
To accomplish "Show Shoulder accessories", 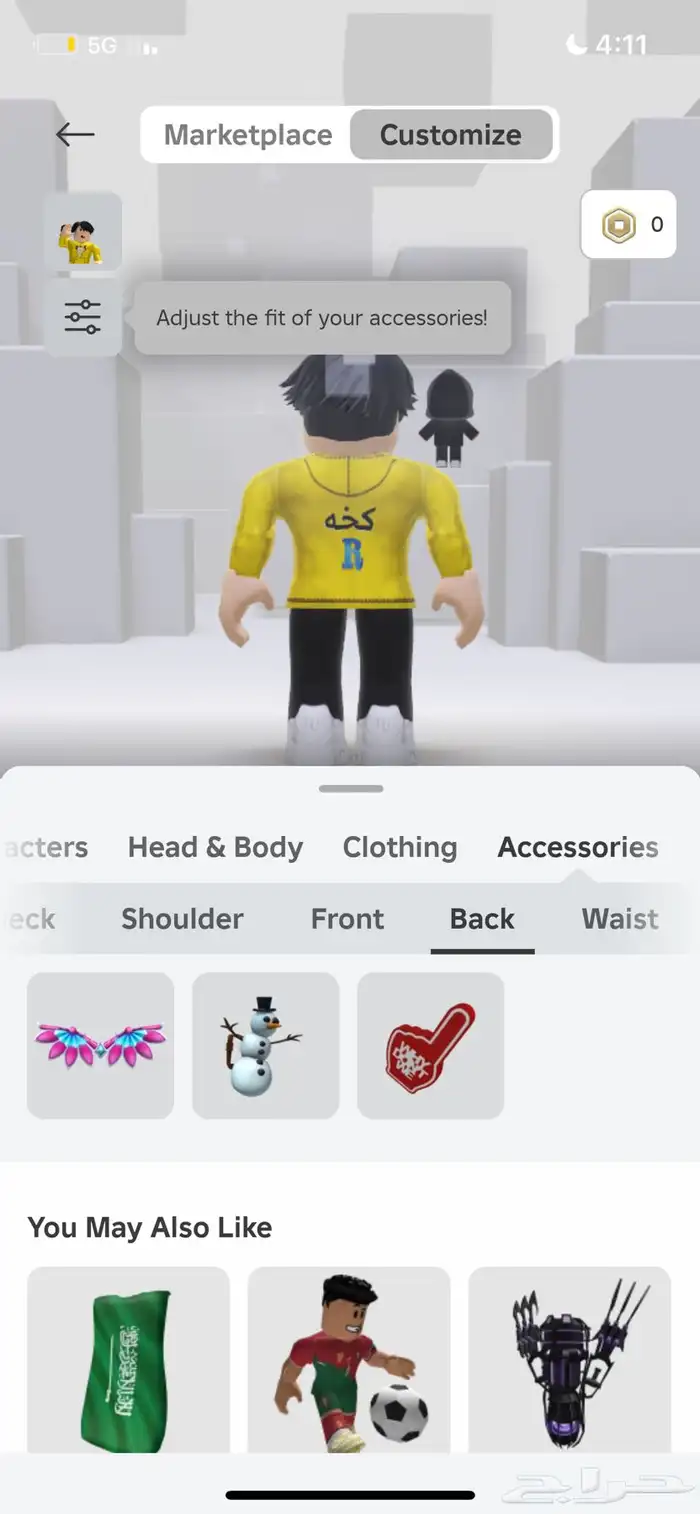I will [182, 919].
